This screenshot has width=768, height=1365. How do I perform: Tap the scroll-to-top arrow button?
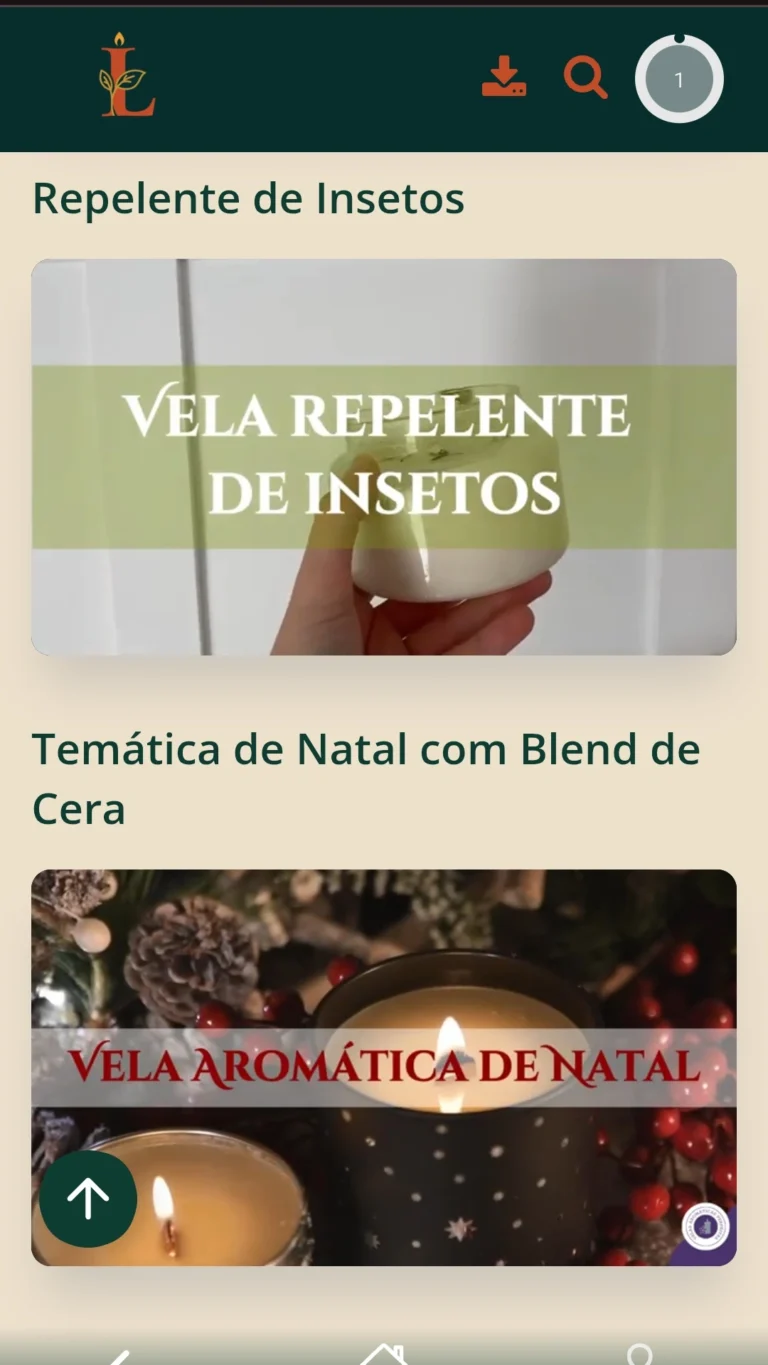click(88, 1198)
